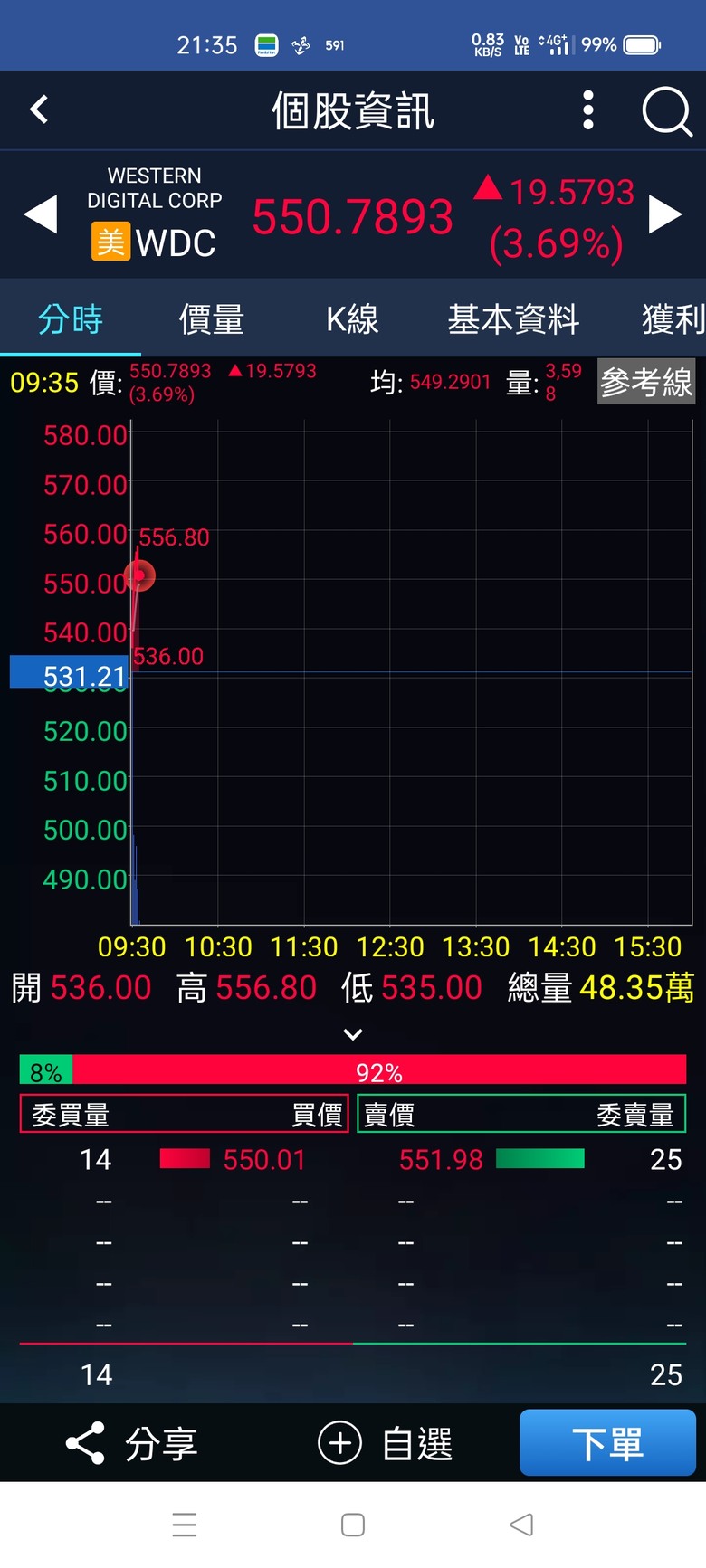
Task: Switch to the previous stock arrow
Action: coord(41,215)
